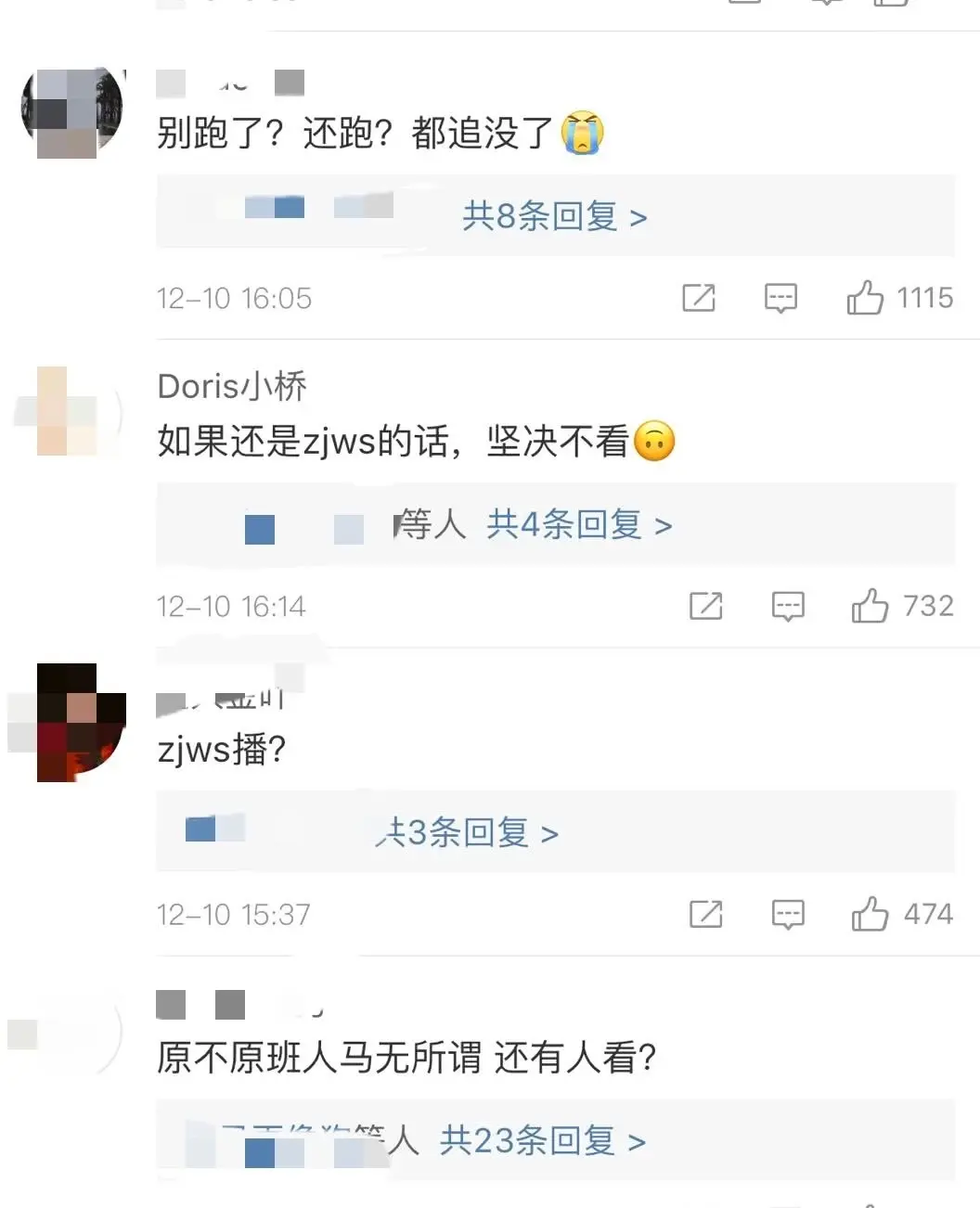Screen dimensions: 980x1208
Task: Reply to the comment posted at 16:05
Action: point(780,298)
